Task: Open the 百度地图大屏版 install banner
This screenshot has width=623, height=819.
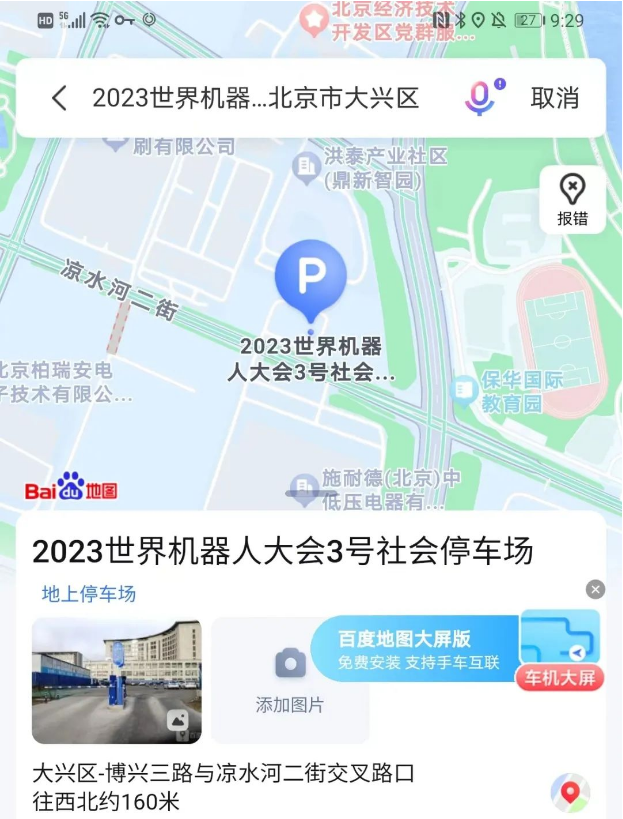Action: click(x=416, y=649)
